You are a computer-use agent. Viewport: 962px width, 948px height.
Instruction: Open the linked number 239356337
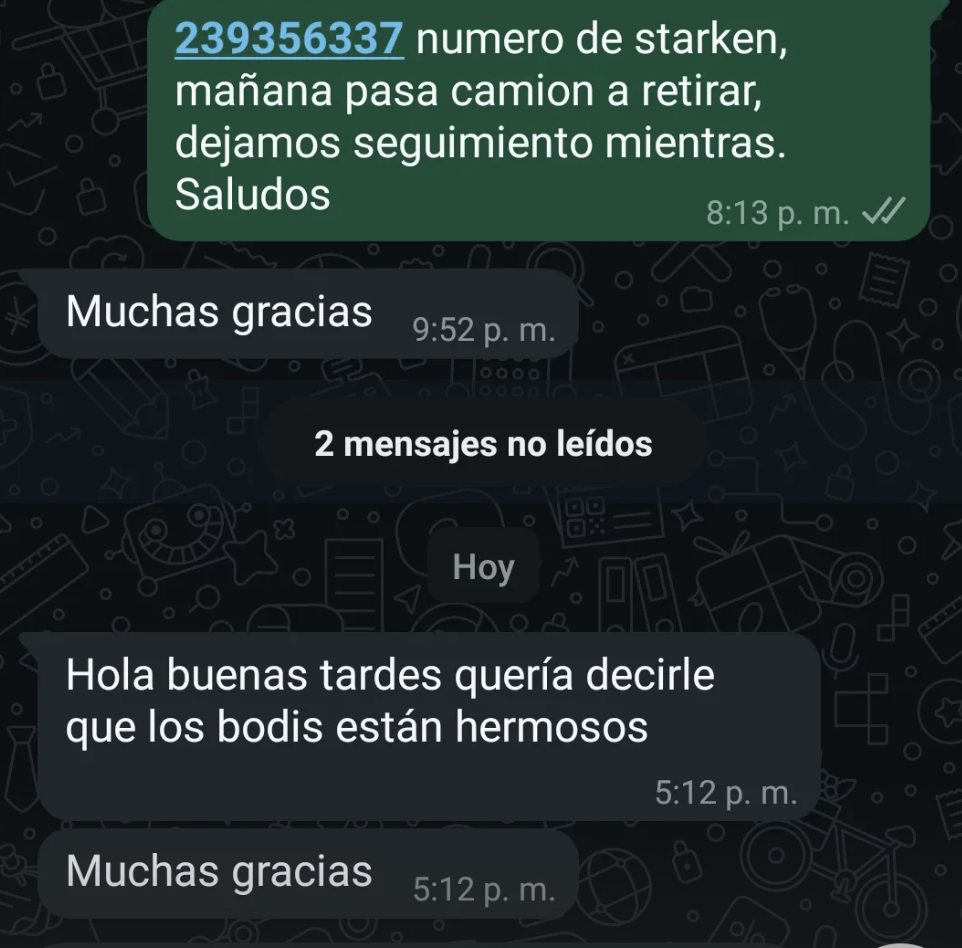coord(290,39)
